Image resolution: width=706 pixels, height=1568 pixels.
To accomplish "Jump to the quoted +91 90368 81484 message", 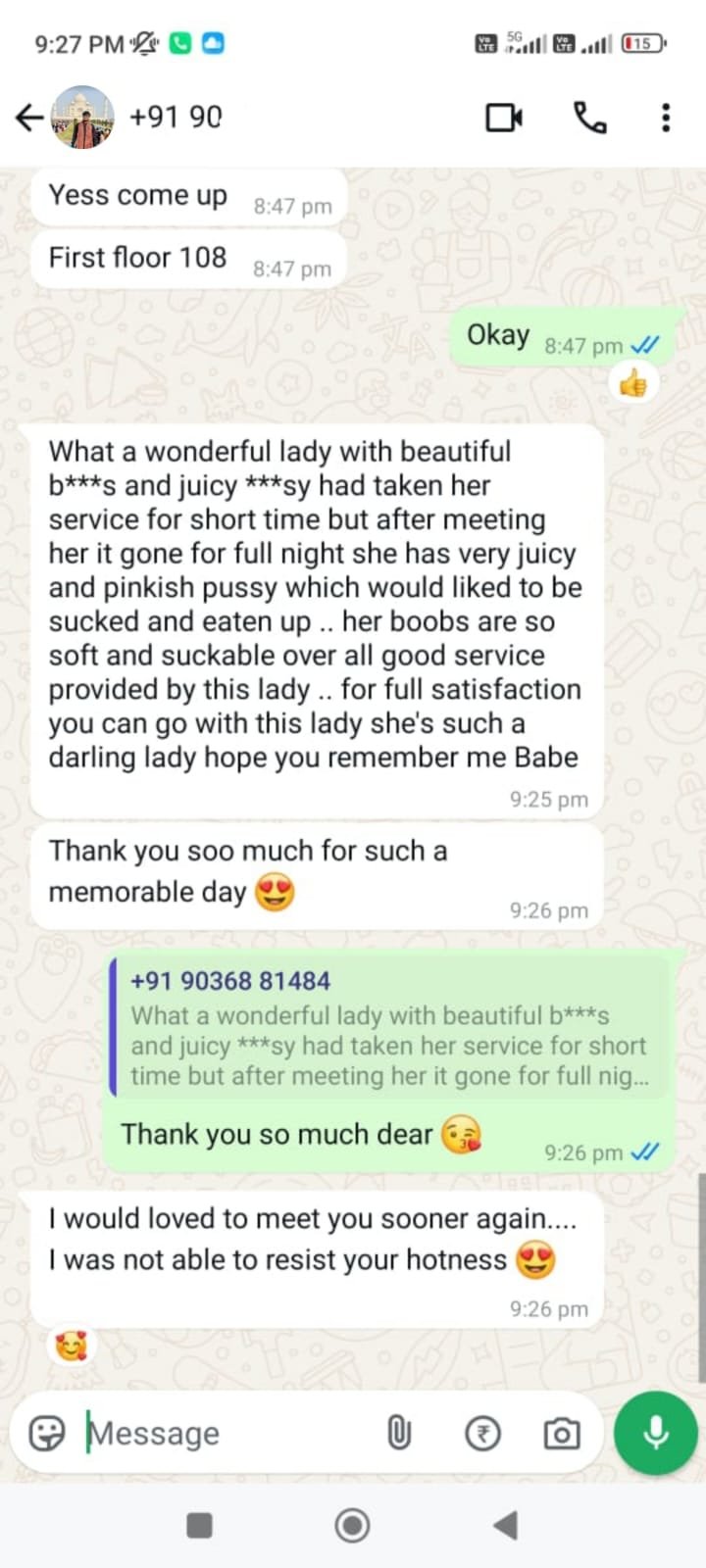I will [391, 1027].
